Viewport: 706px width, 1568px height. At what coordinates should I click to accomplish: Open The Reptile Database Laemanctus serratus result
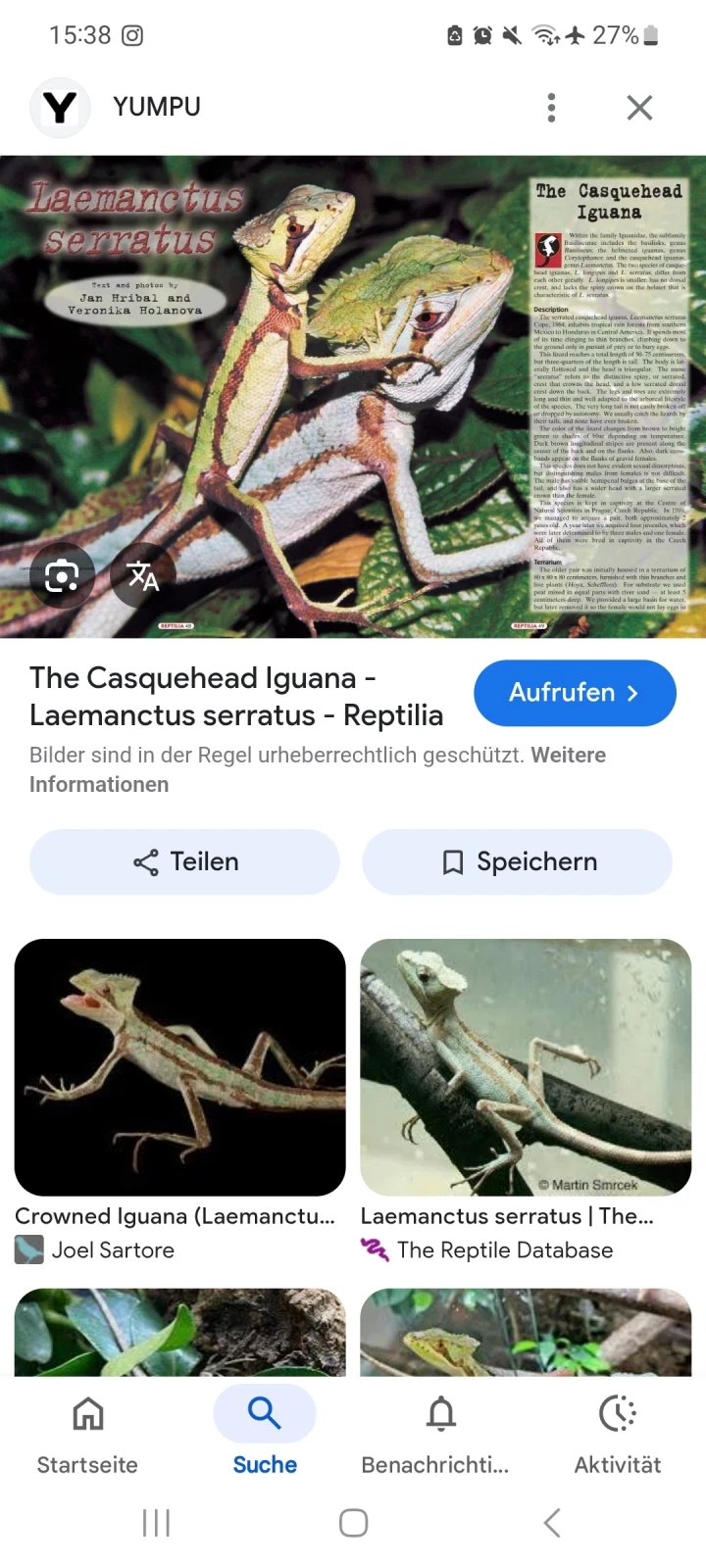tap(526, 1068)
